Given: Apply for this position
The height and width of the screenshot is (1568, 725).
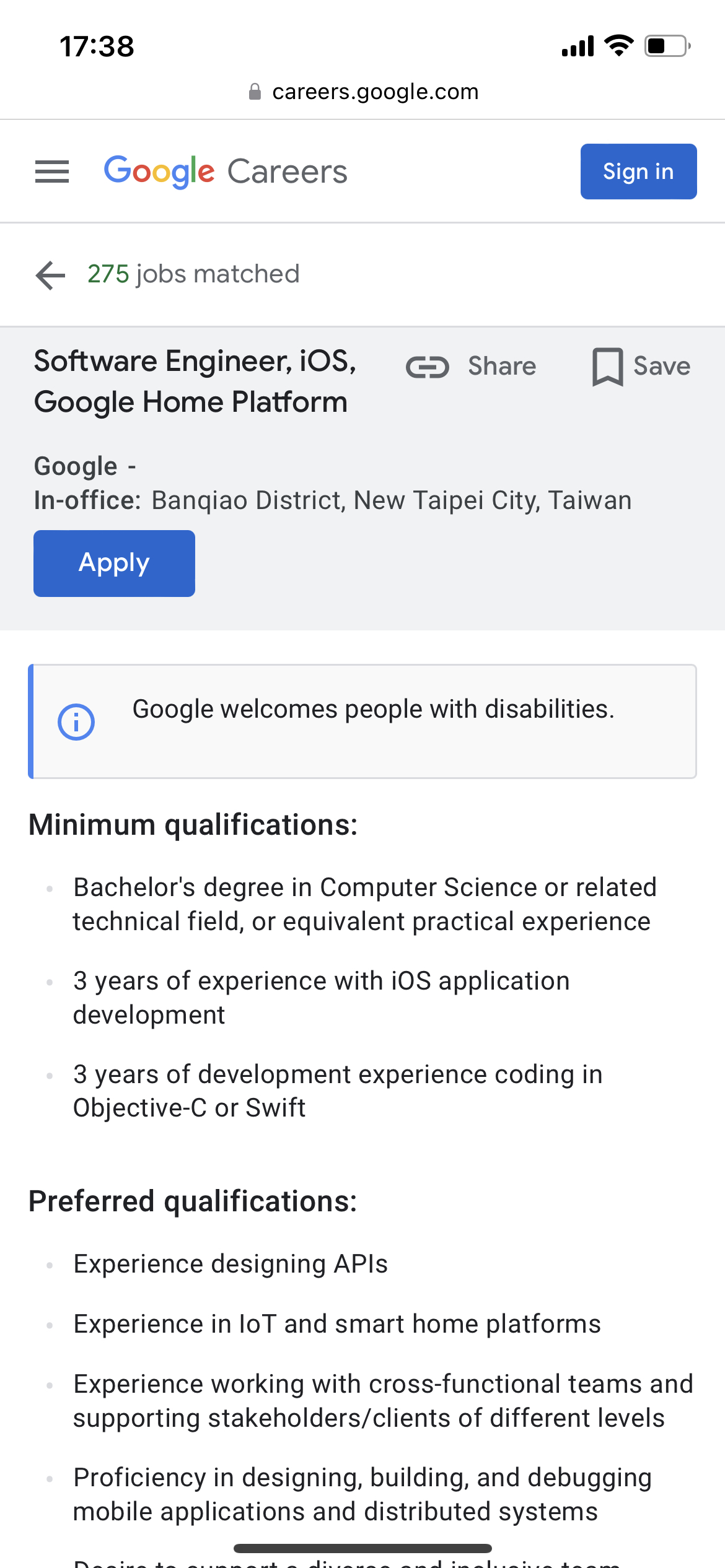Looking at the screenshot, I should [114, 564].
